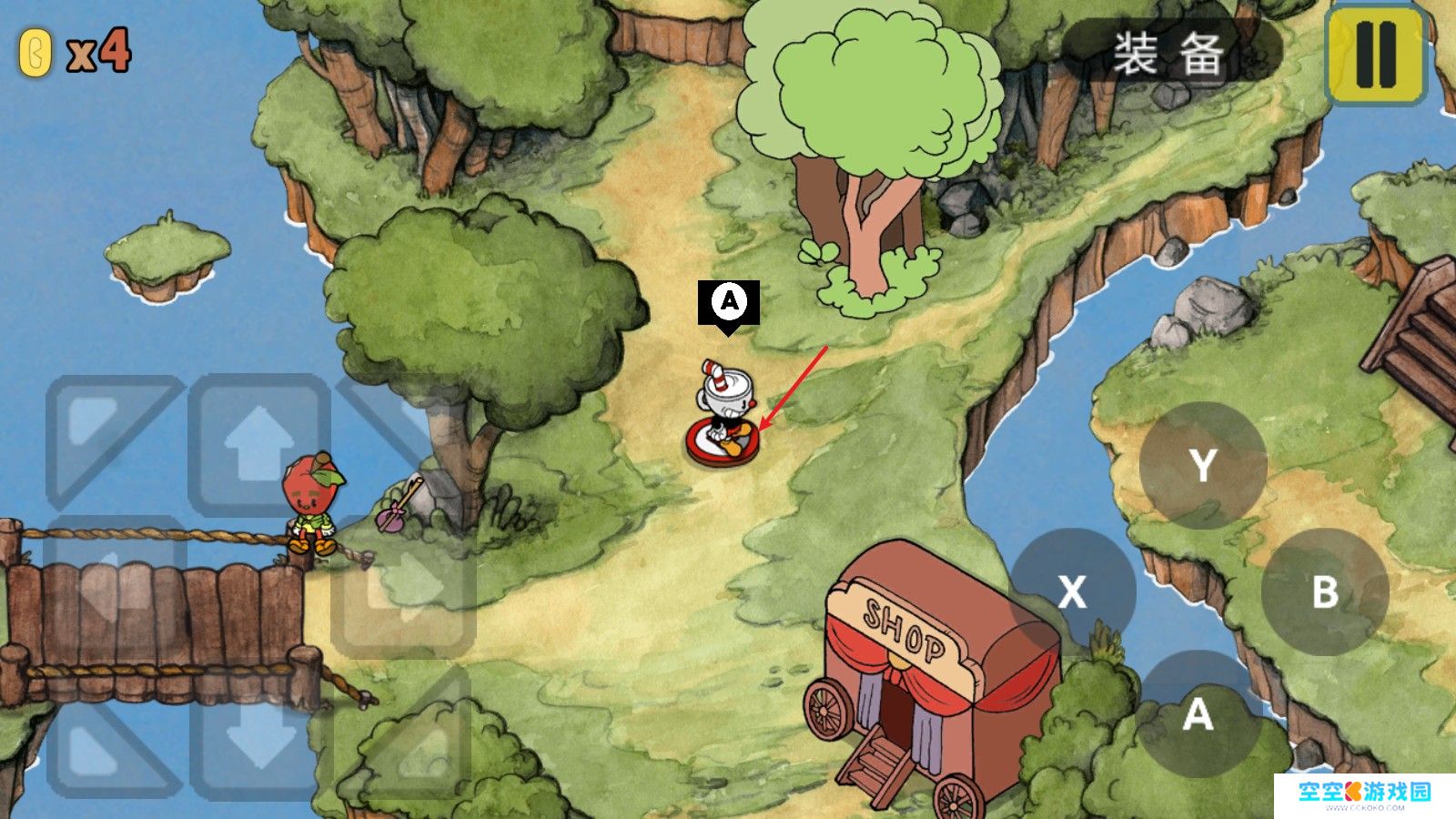Tap the B action button
Viewport: 1456px width, 819px height.
coord(1325,591)
